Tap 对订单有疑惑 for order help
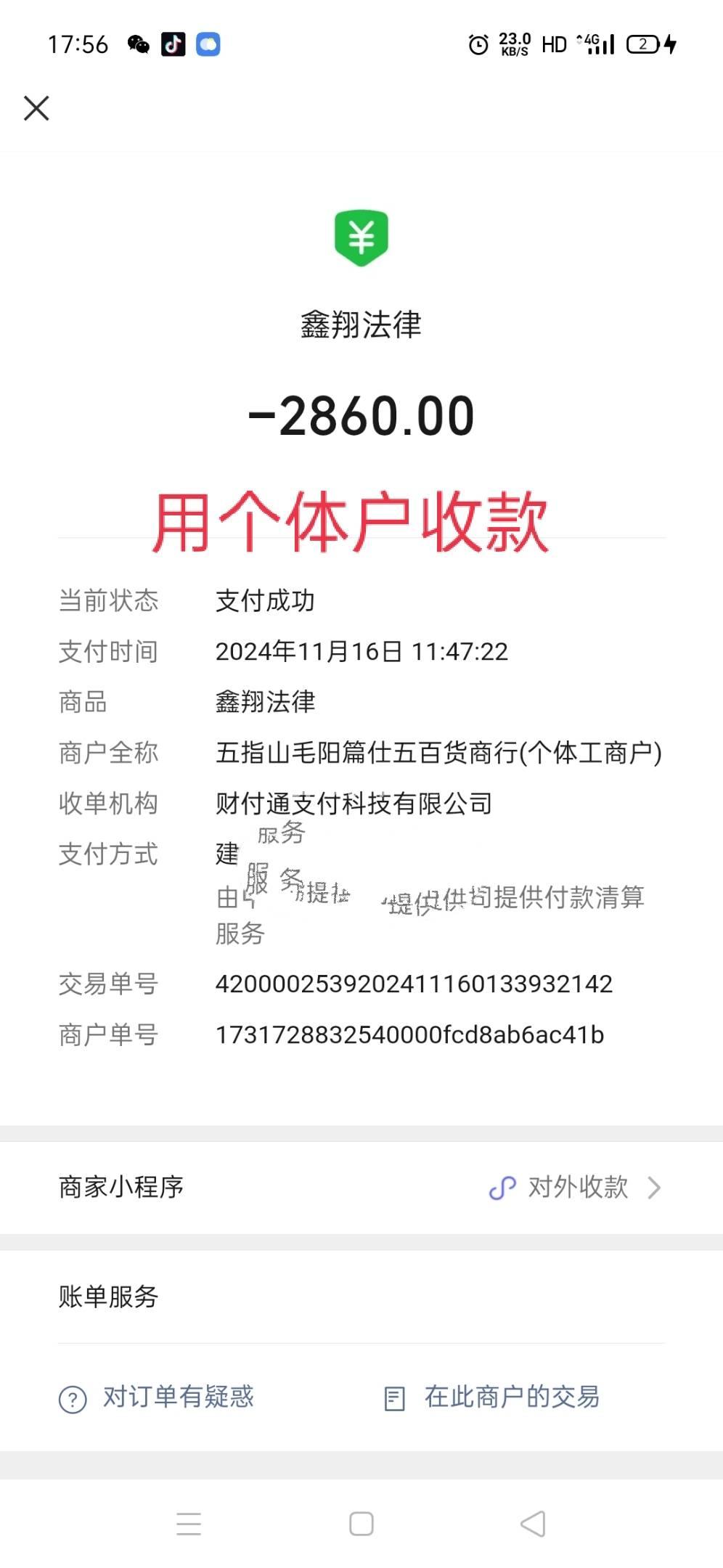Viewport: 723px width, 1568px height. (x=157, y=1397)
